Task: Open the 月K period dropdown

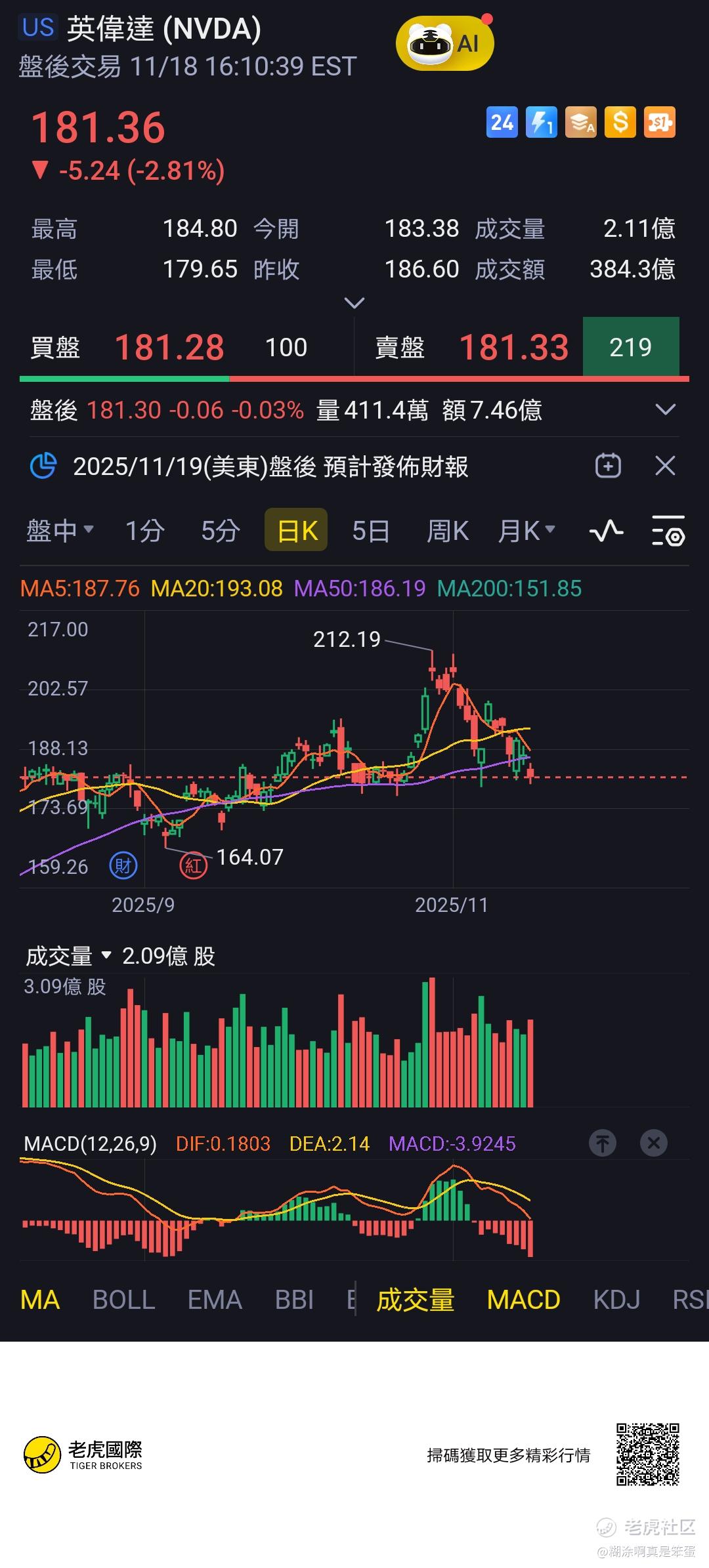Action: click(x=526, y=530)
